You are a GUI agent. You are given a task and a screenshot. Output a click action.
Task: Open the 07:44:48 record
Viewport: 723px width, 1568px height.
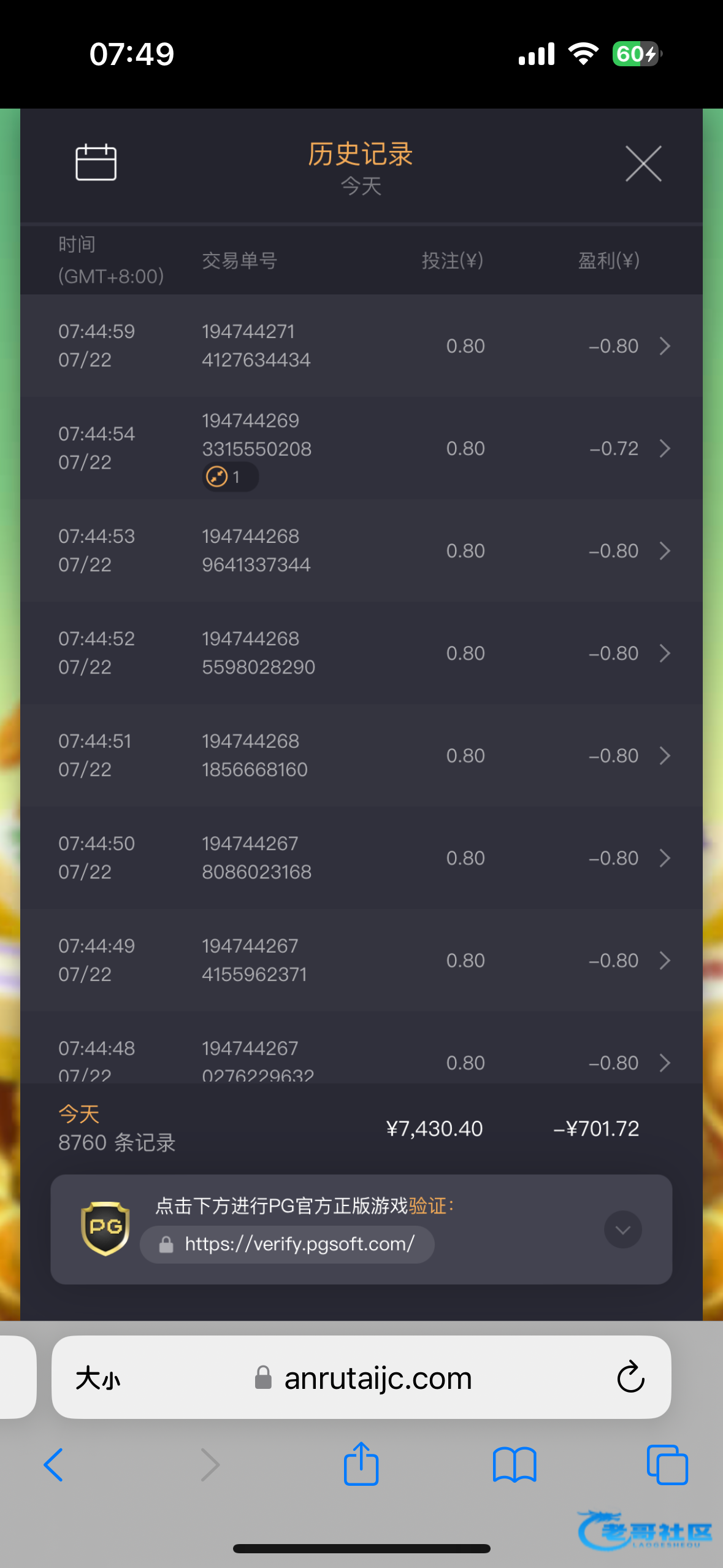click(x=361, y=1048)
